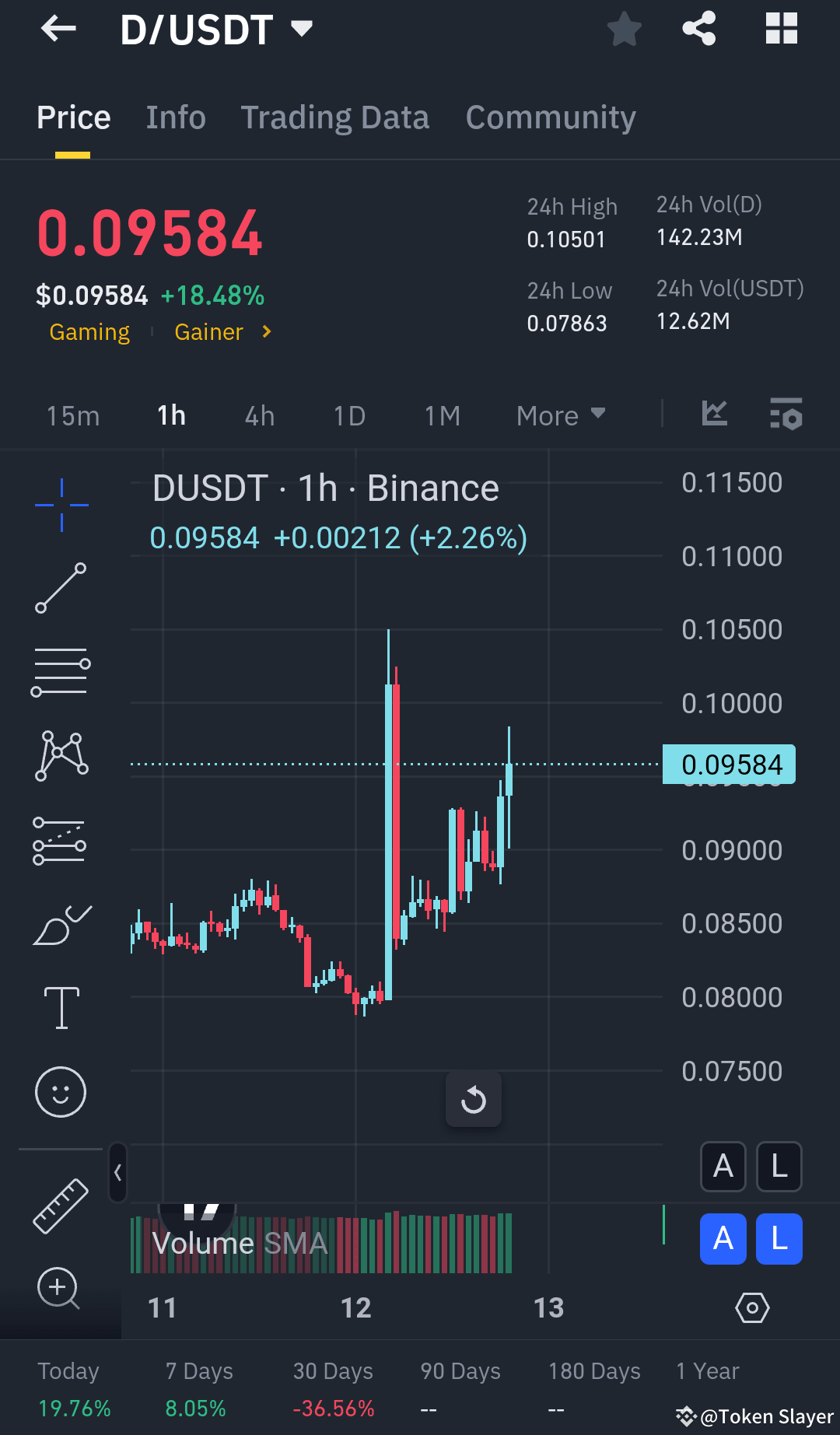Select the trend line drawing tool

click(61, 587)
